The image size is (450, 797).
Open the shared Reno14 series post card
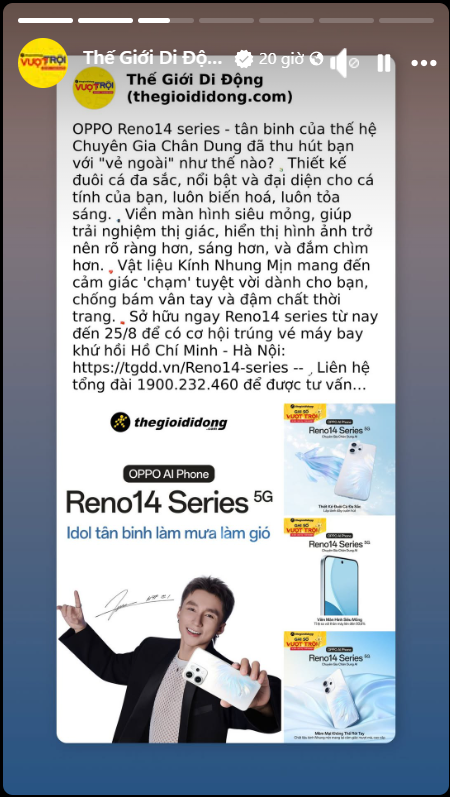[226, 398]
